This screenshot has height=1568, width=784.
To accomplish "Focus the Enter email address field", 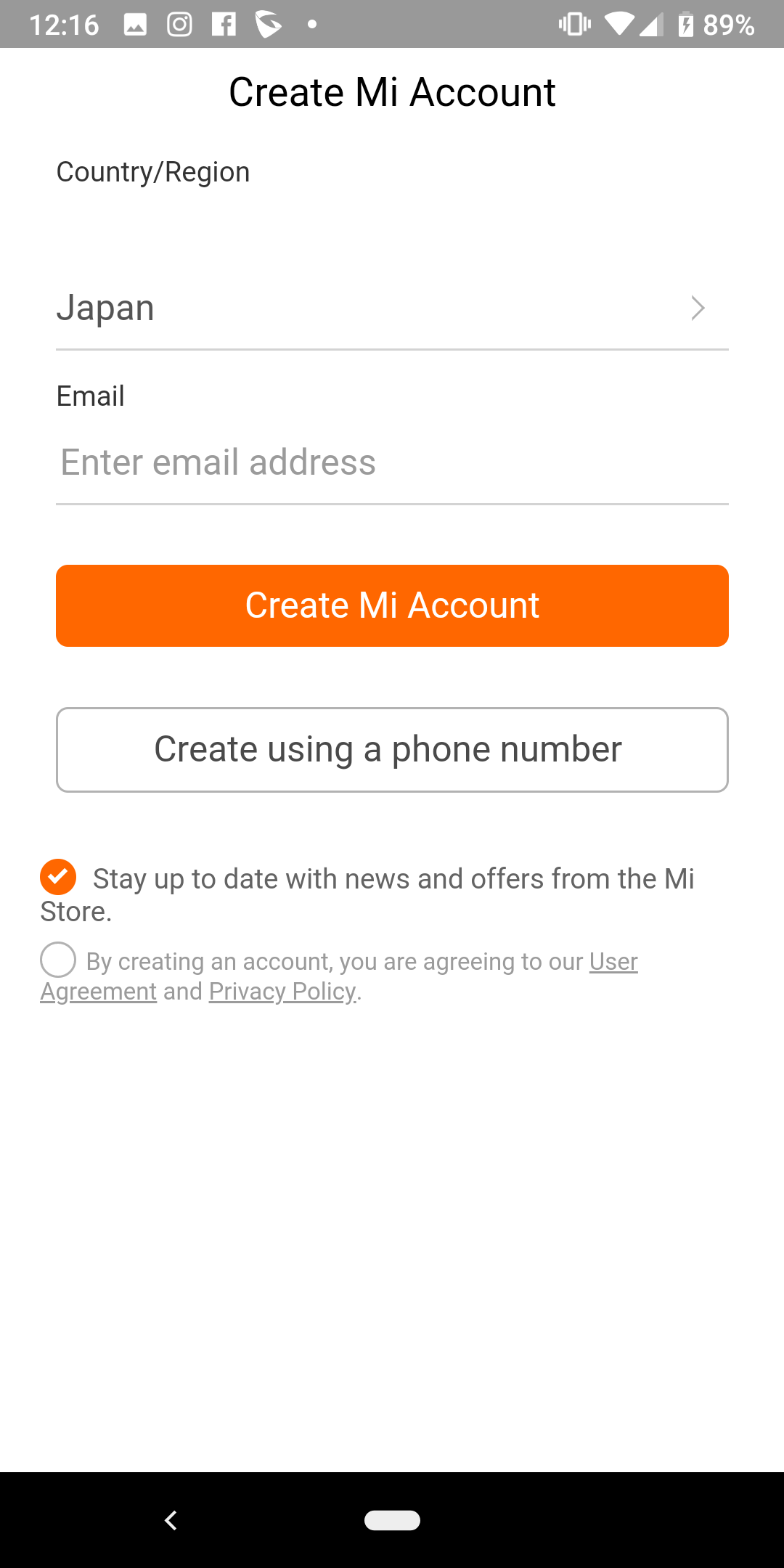I will tap(392, 462).
